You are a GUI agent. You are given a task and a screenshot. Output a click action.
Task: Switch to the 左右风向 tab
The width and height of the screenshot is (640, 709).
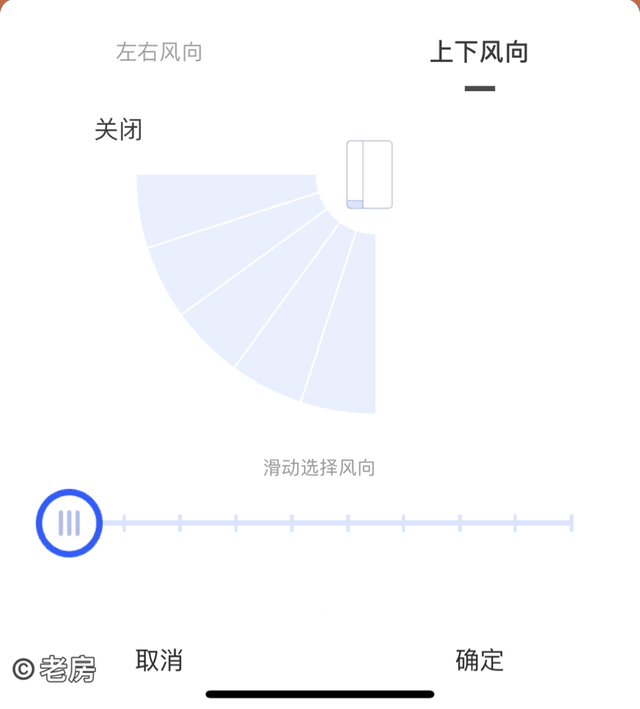point(159,52)
